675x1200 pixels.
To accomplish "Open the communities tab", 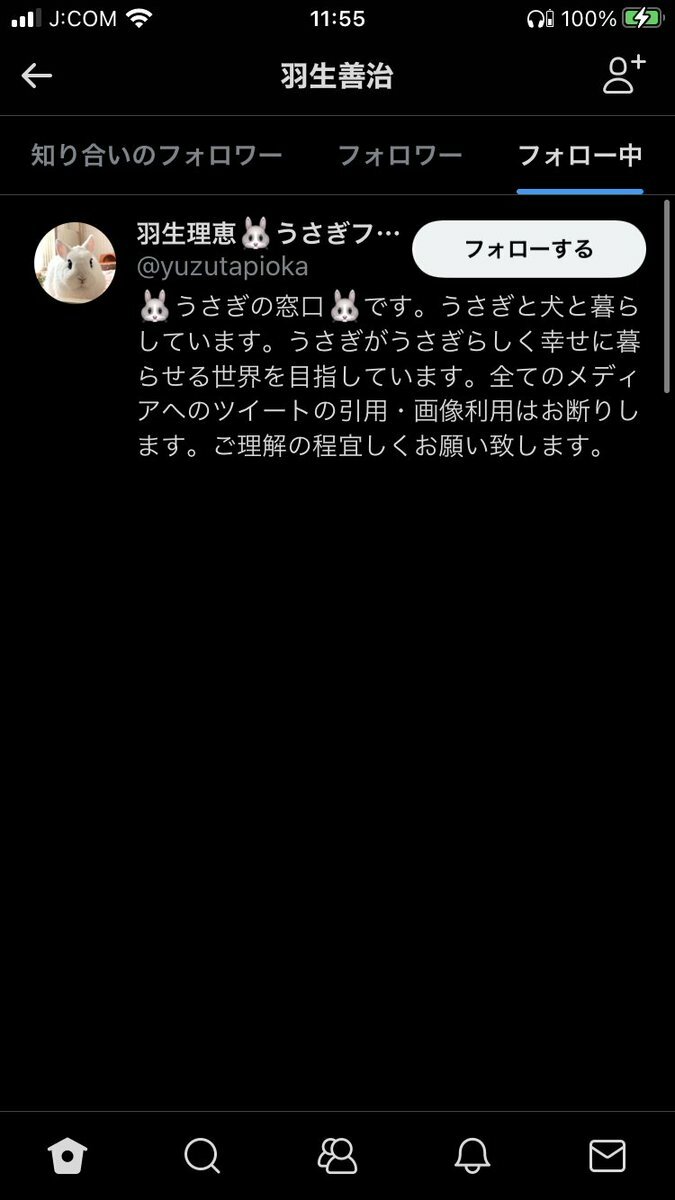I will (x=337, y=1156).
